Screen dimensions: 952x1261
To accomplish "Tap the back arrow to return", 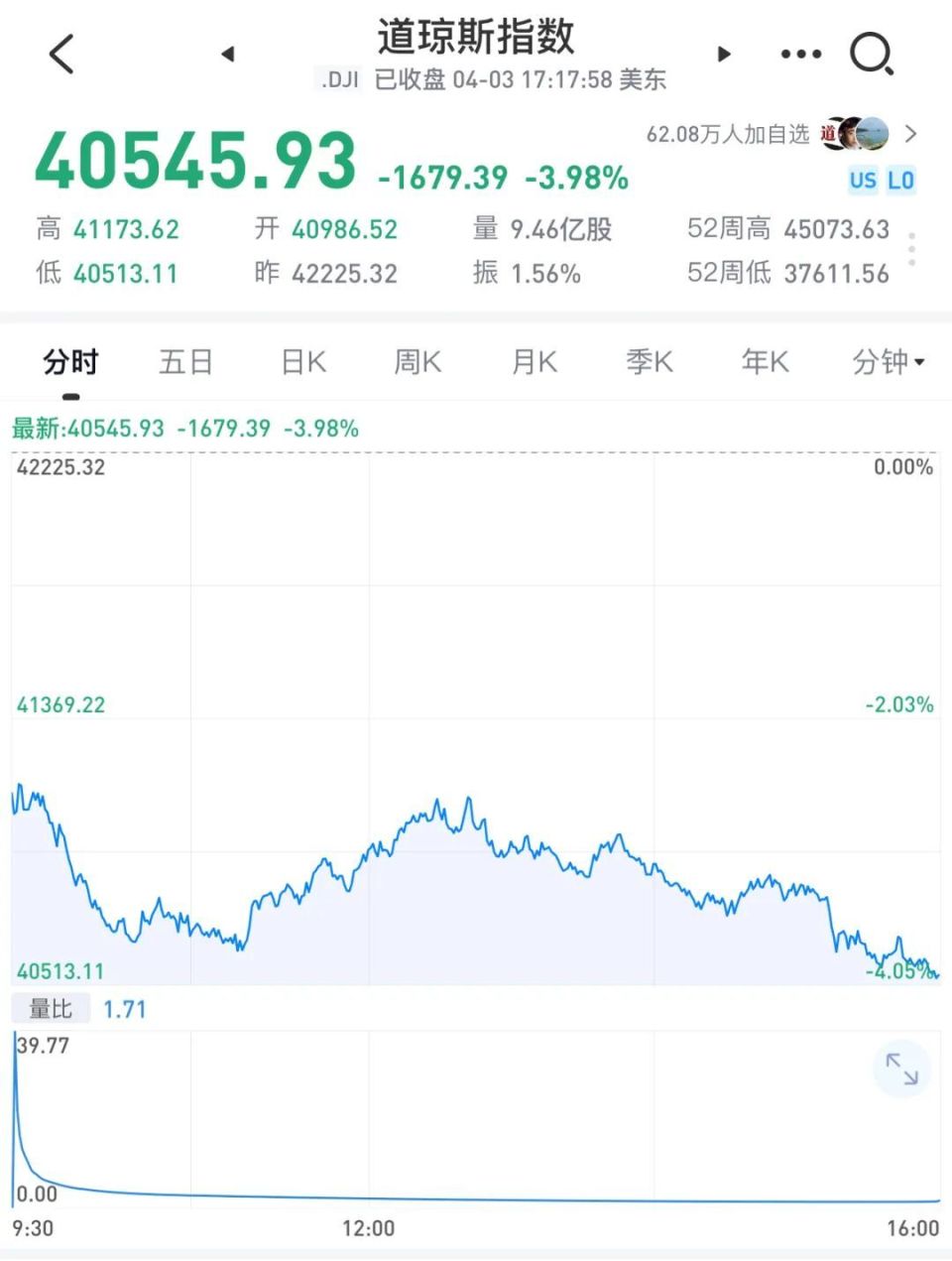I will tap(61, 55).
